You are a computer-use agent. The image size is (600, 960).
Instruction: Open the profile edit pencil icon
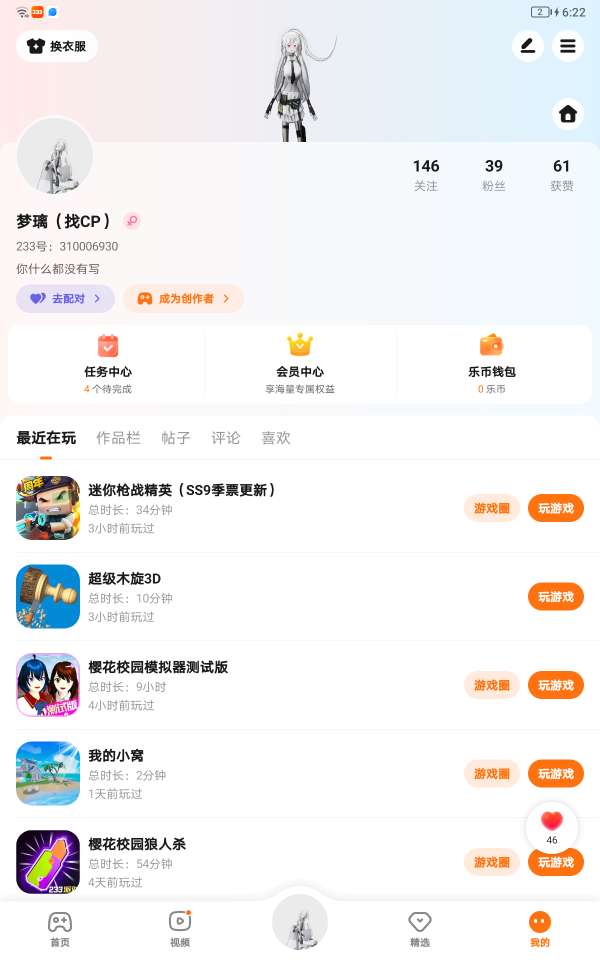[x=527, y=46]
